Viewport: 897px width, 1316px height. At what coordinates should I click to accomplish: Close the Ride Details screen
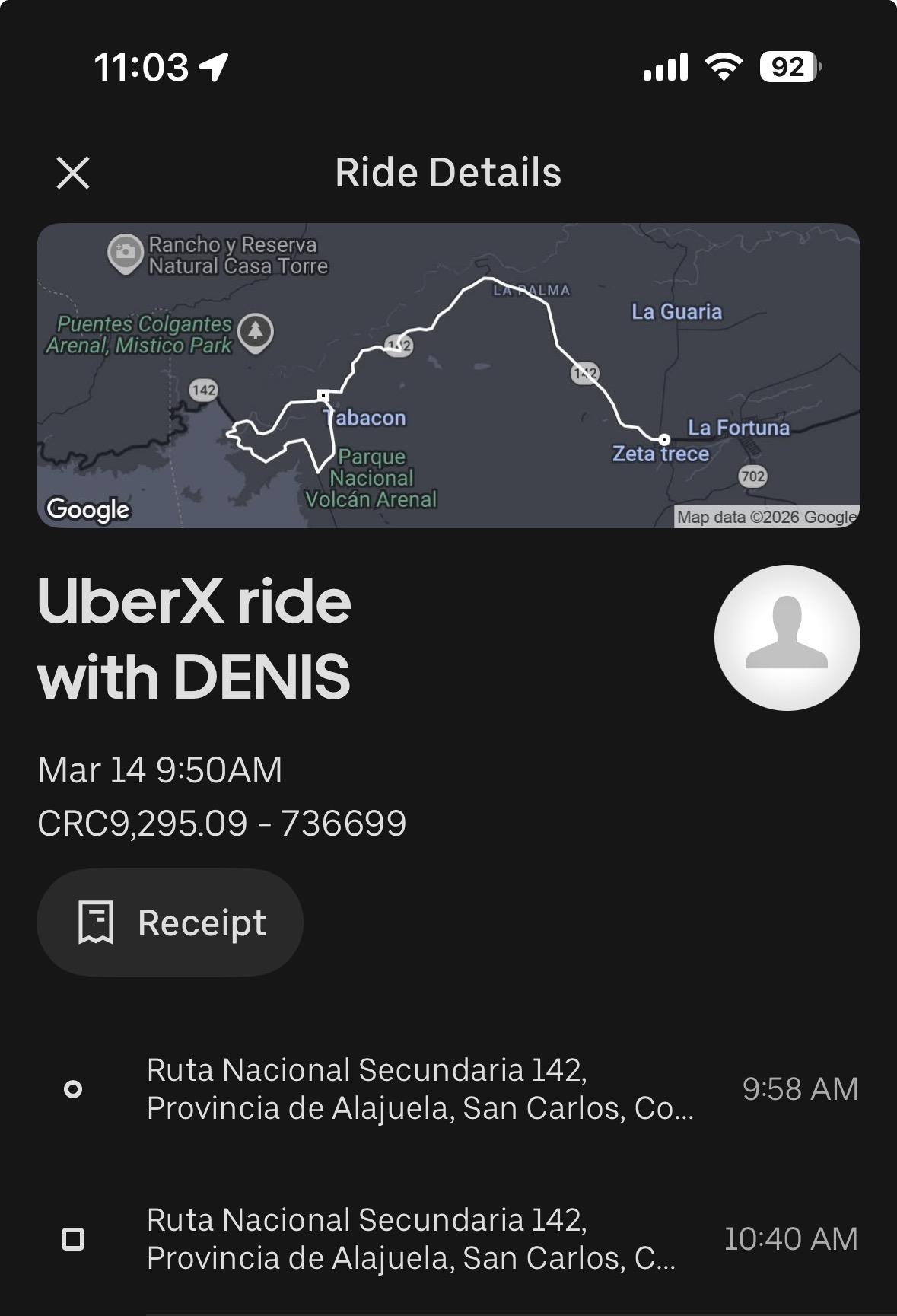[x=74, y=173]
